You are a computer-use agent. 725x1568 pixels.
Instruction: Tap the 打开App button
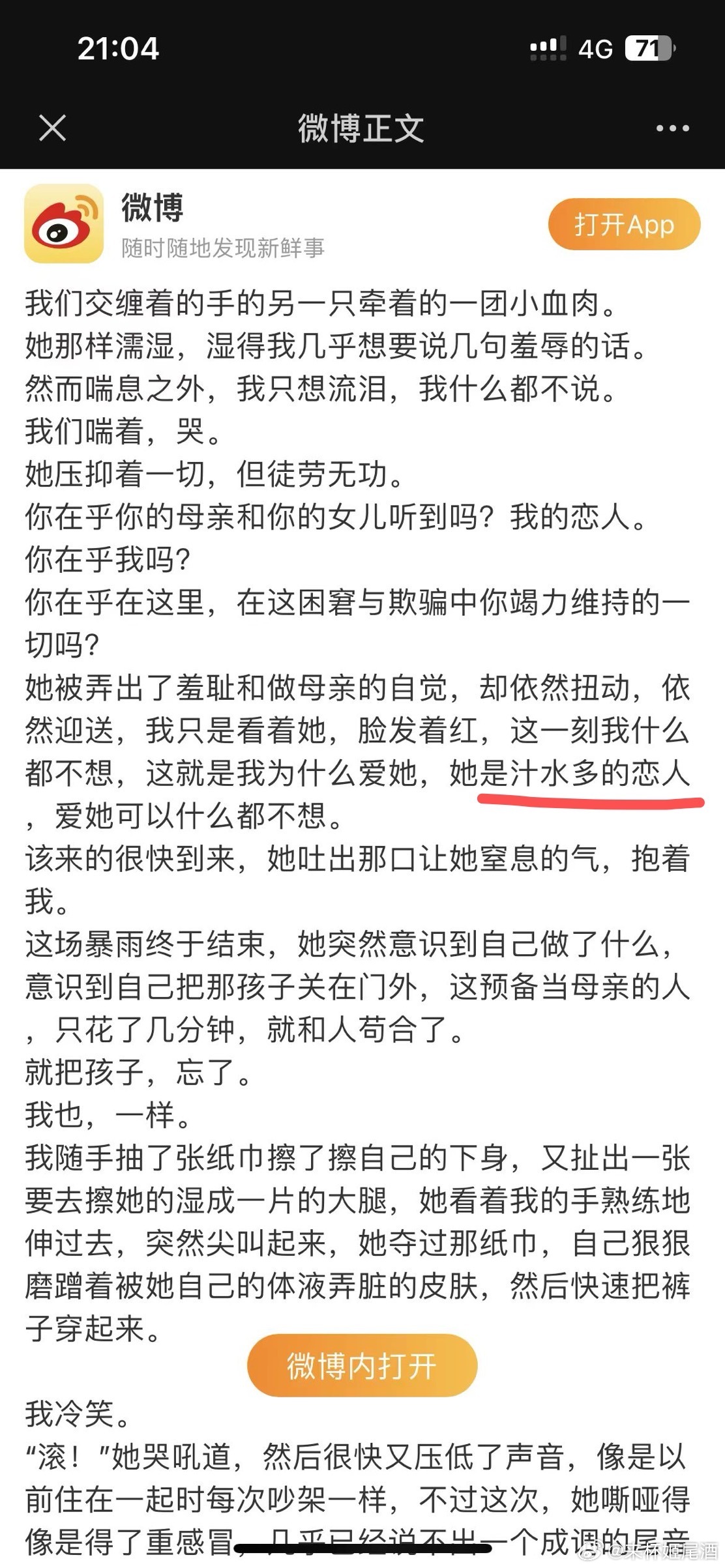click(x=624, y=224)
